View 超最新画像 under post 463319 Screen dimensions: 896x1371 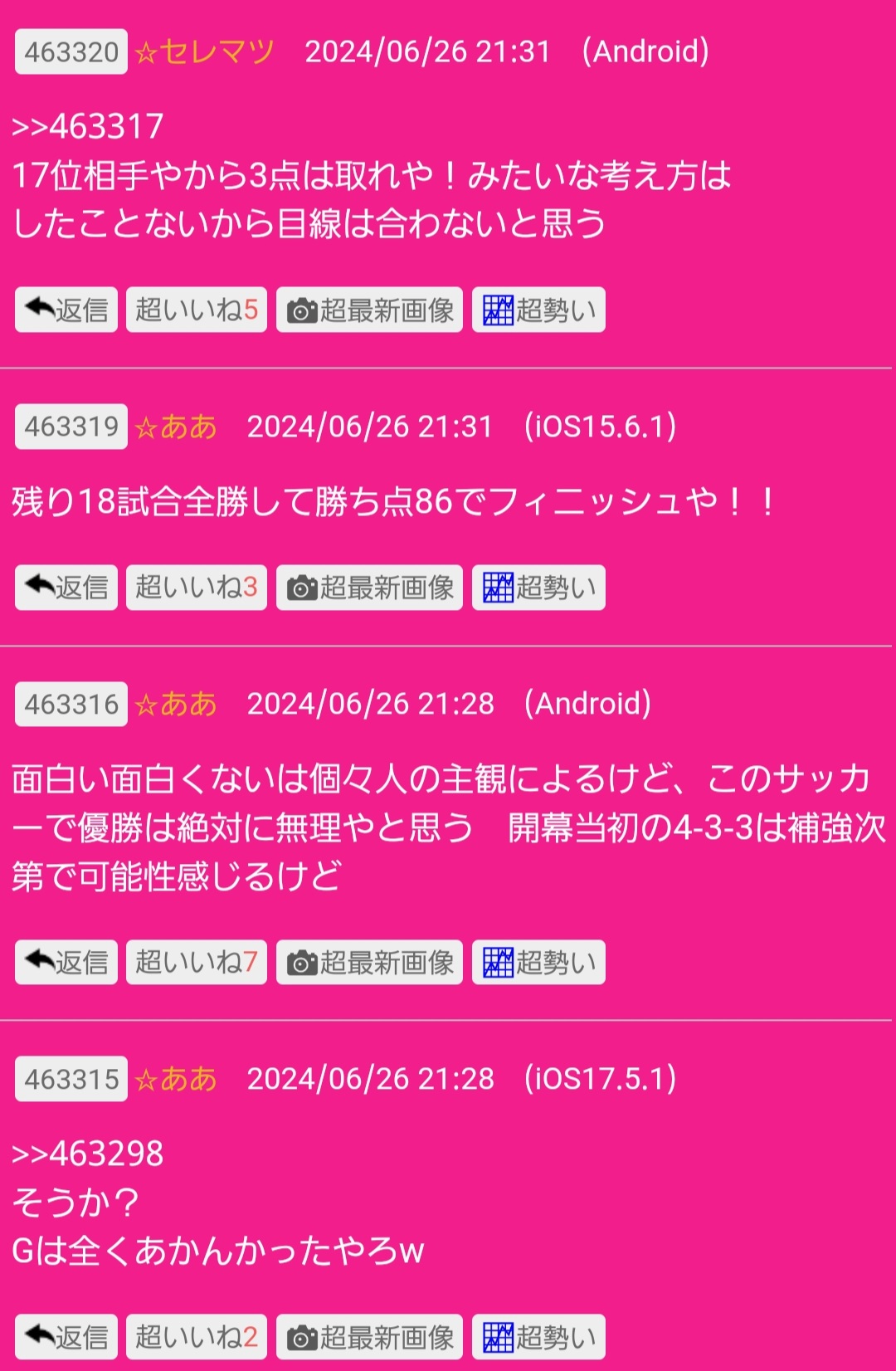(x=369, y=588)
